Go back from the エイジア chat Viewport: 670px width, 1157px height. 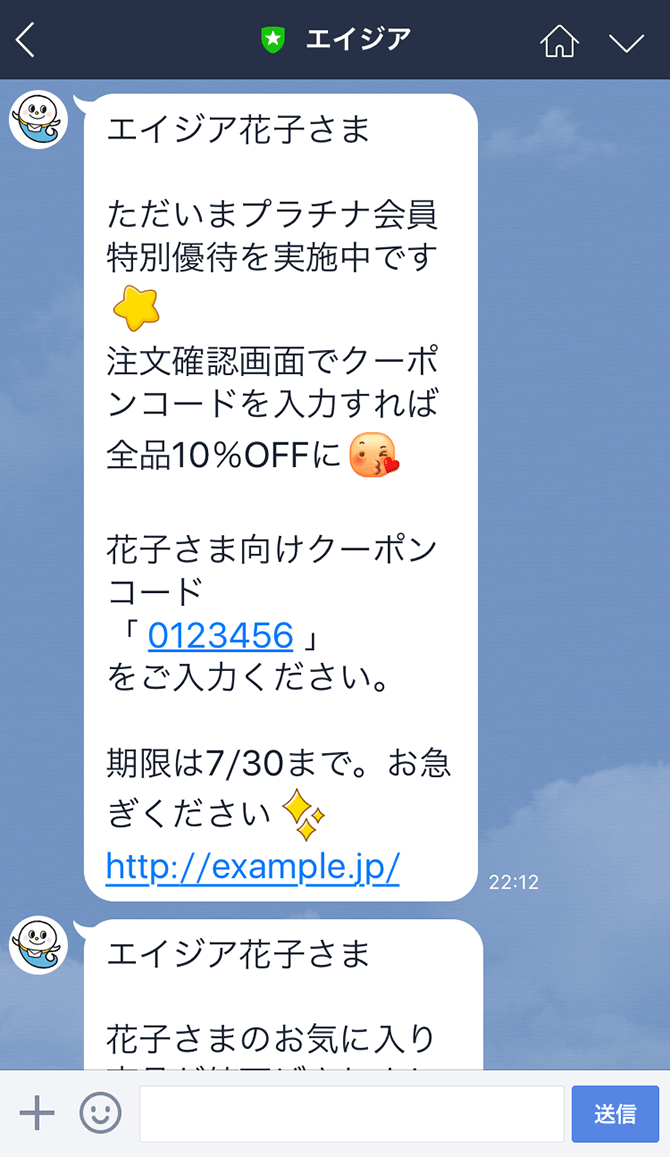coord(26,40)
